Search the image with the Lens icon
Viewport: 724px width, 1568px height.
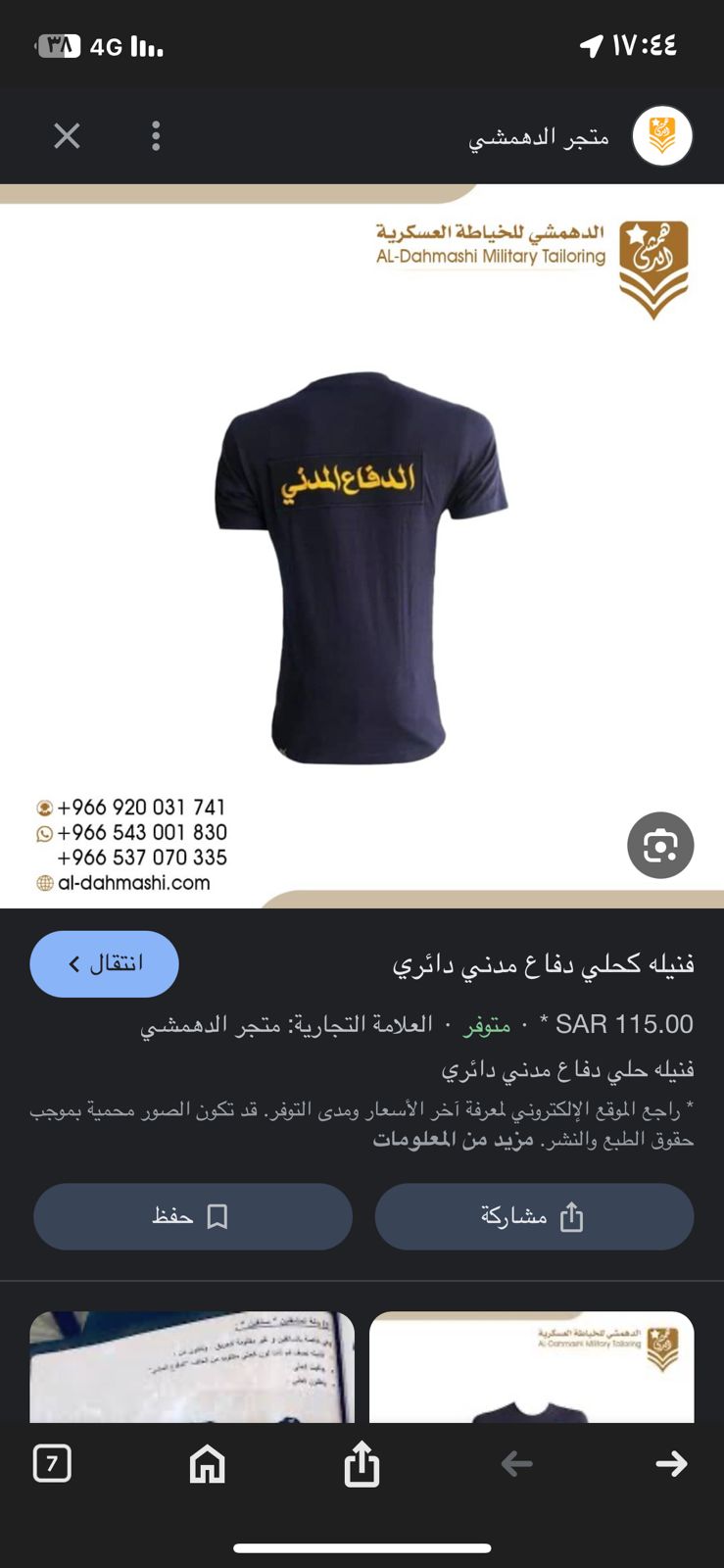[x=660, y=845]
